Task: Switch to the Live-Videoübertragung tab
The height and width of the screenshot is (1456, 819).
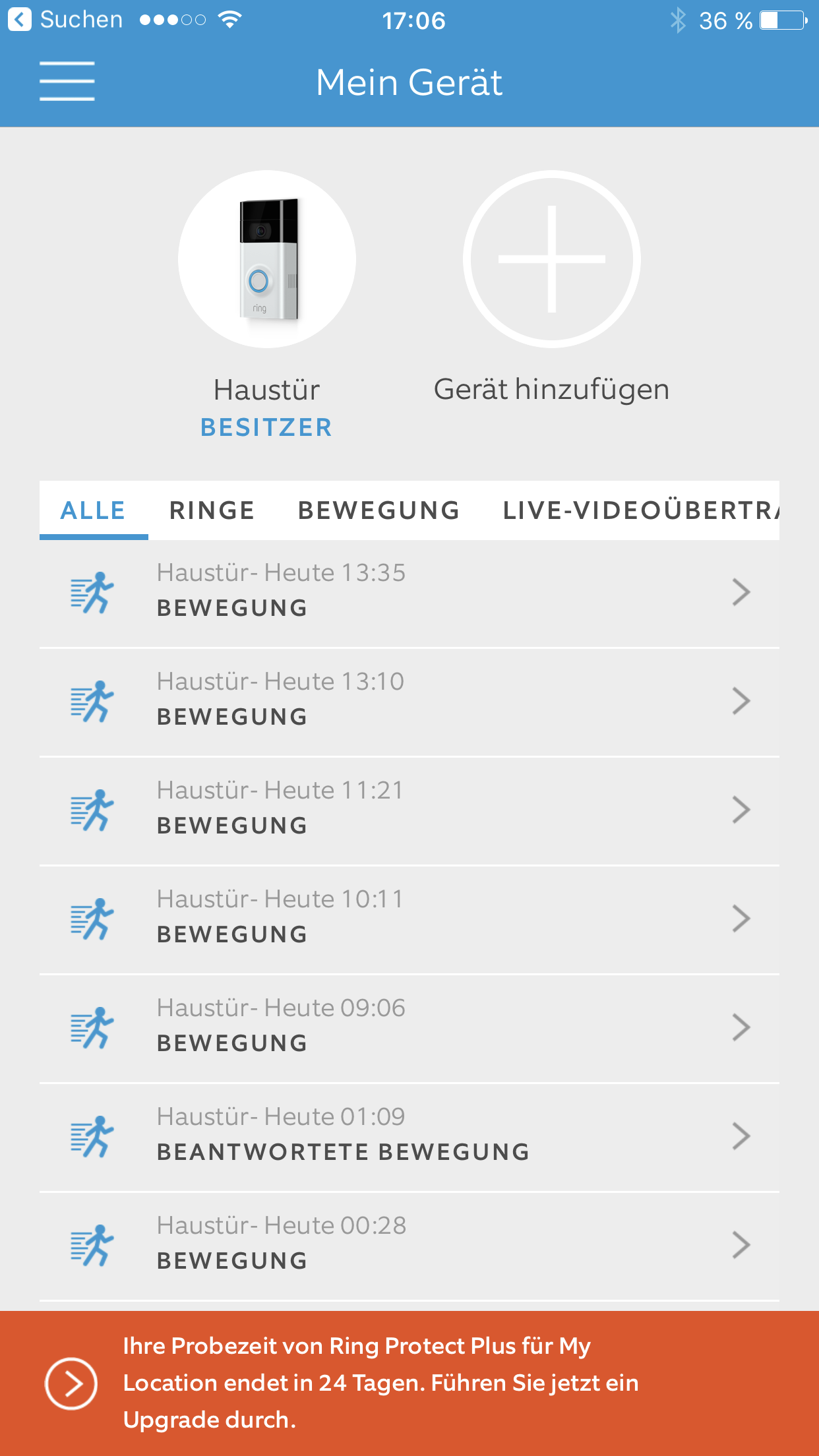Action: pyautogui.click(x=640, y=510)
